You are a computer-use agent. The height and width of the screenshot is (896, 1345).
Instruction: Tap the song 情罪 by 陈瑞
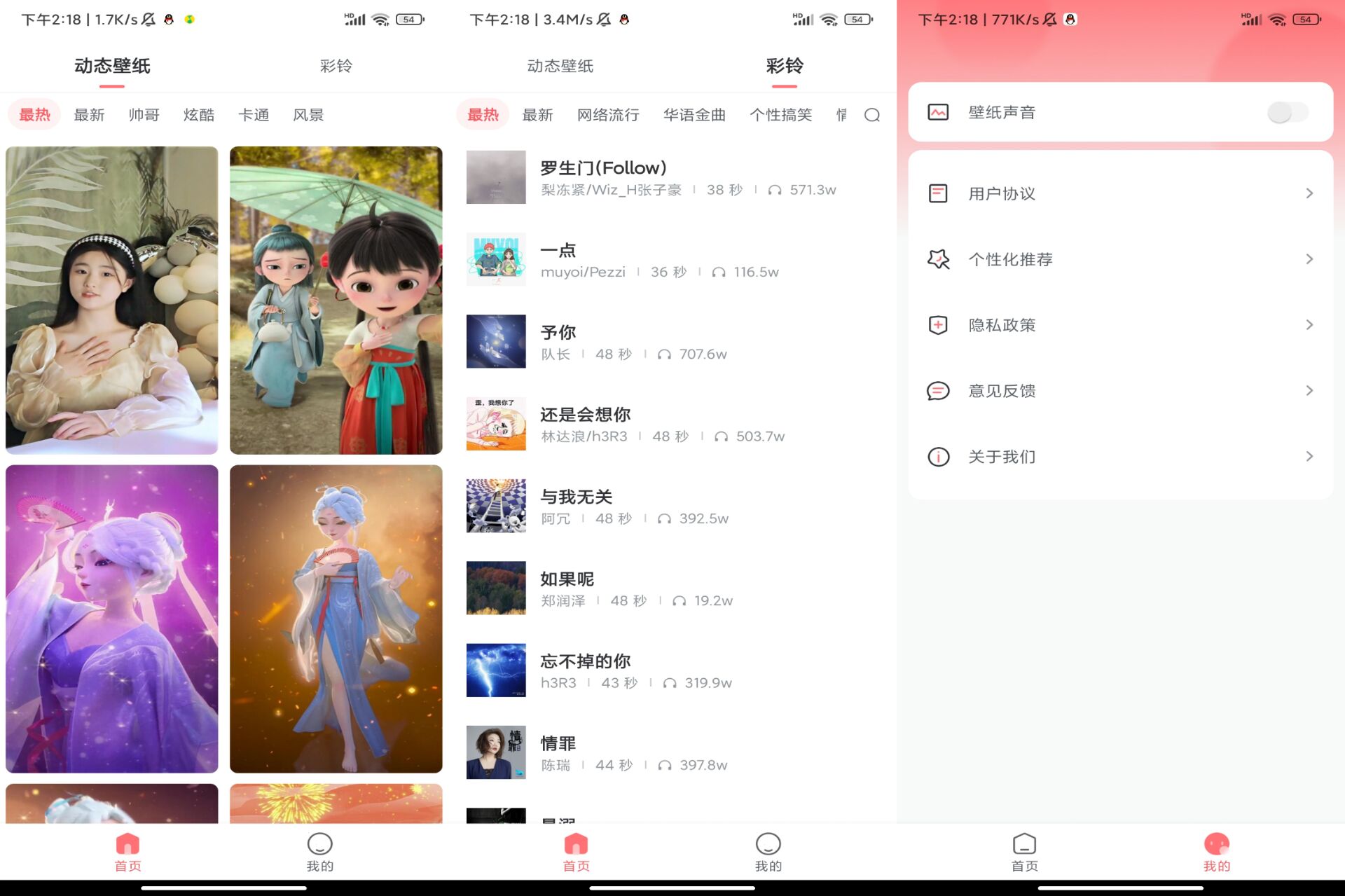pyautogui.click(x=602, y=752)
